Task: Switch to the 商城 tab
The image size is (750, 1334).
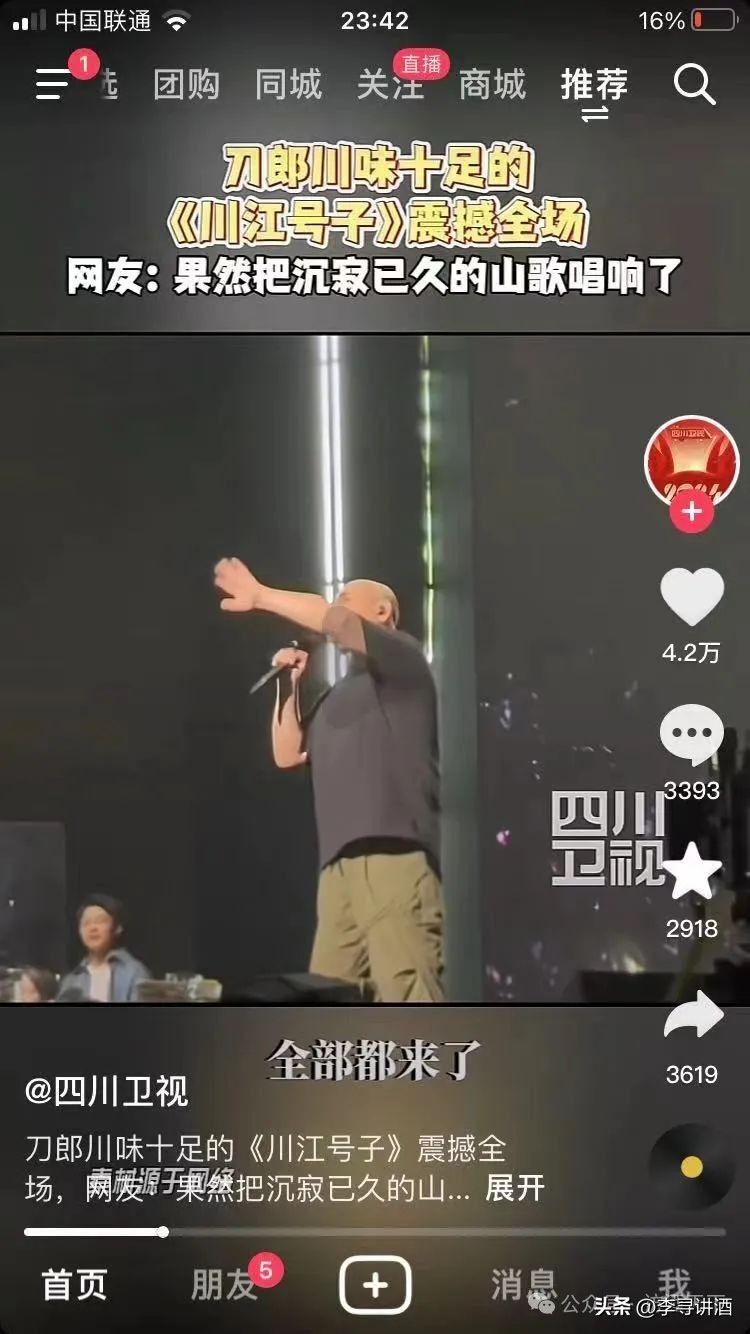Action: [492, 85]
